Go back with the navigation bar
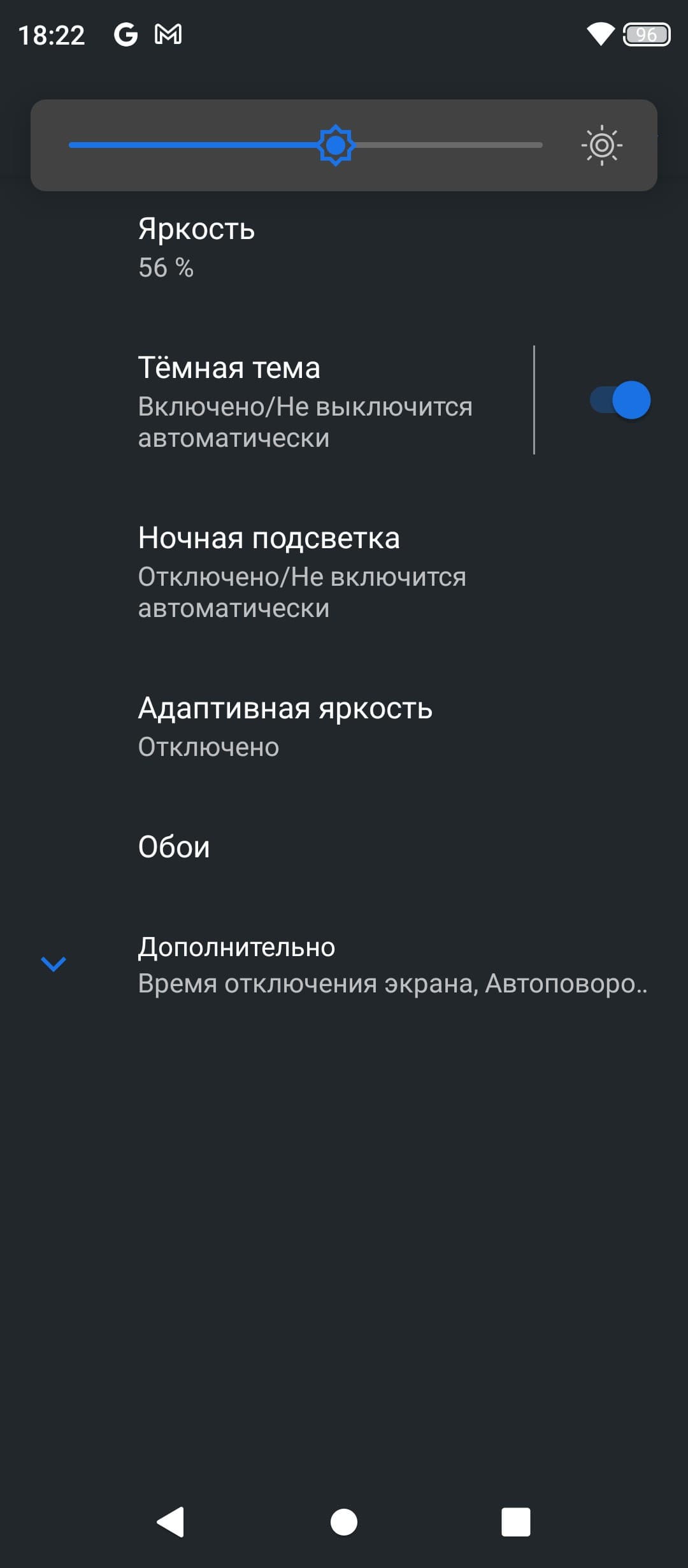 [x=171, y=1522]
